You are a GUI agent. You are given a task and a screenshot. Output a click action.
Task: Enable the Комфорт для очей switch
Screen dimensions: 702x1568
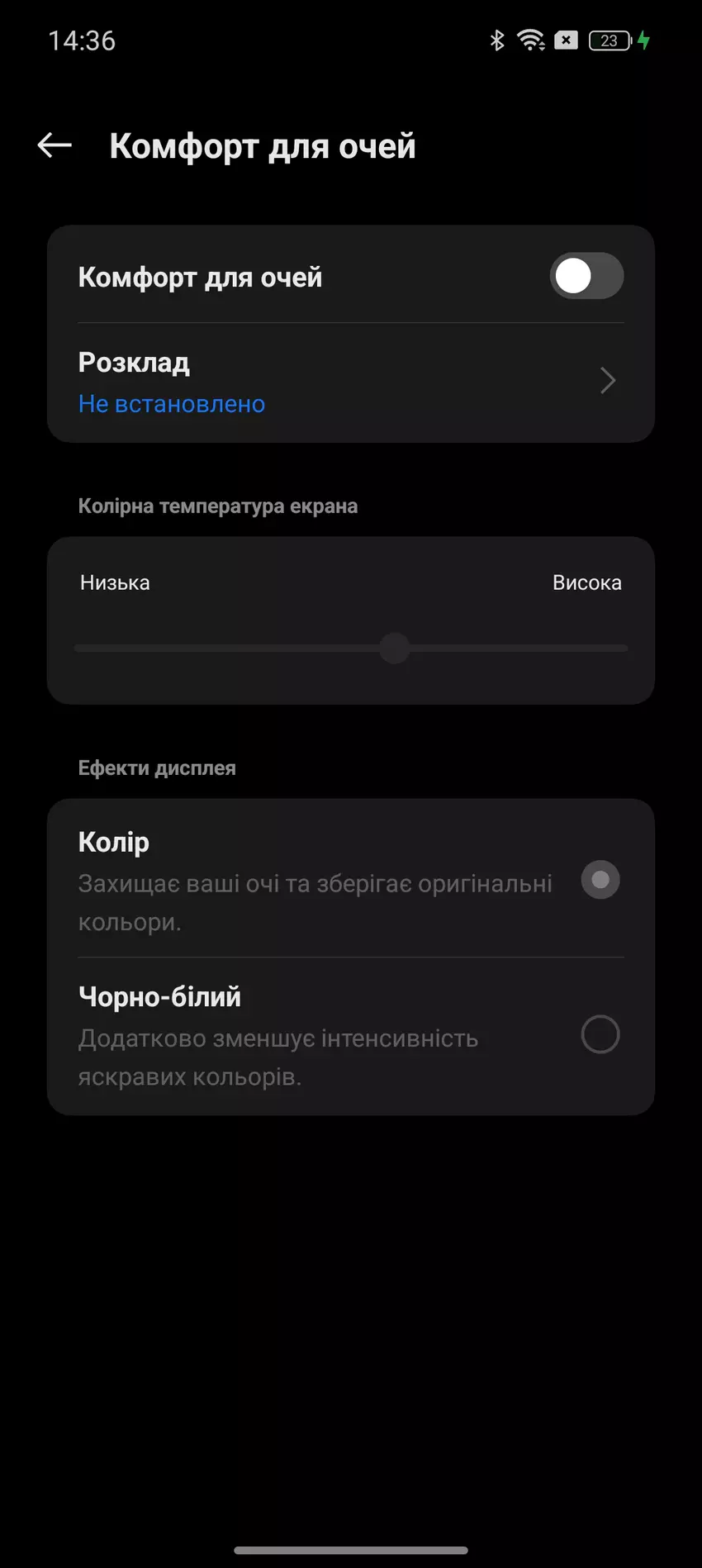click(586, 276)
